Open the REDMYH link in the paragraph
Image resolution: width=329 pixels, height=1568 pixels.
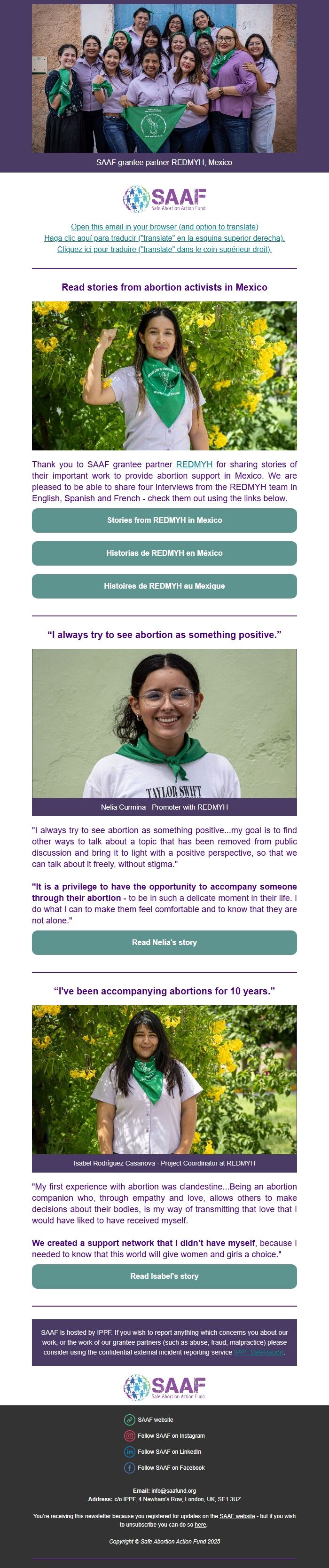coord(194,465)
